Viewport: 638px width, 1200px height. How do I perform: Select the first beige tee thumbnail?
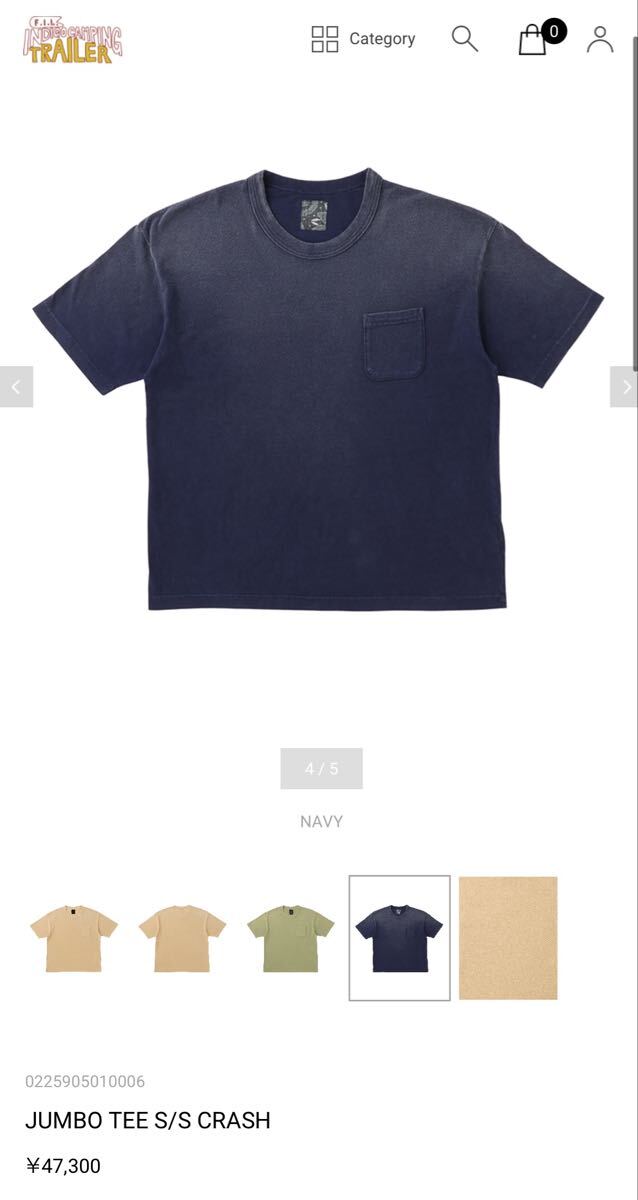point(74,938)
